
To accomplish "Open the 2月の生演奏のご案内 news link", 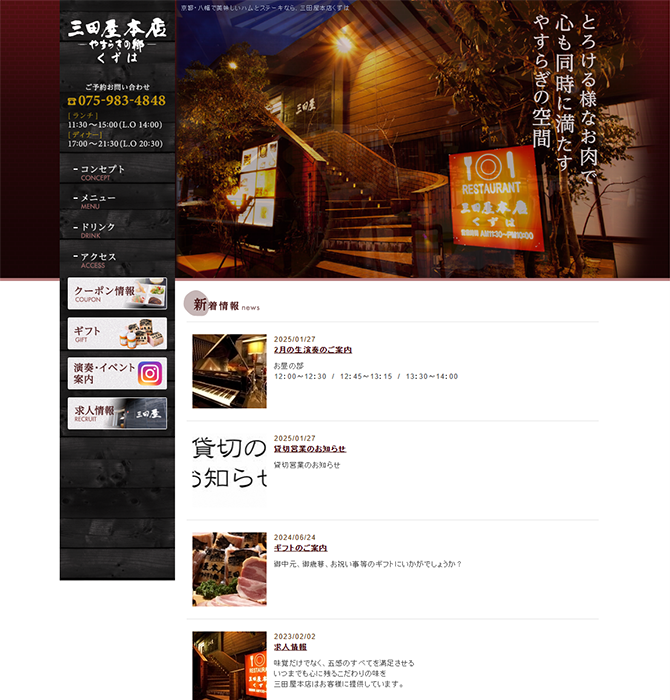I will pyautogui.click(x=313, y=350).
